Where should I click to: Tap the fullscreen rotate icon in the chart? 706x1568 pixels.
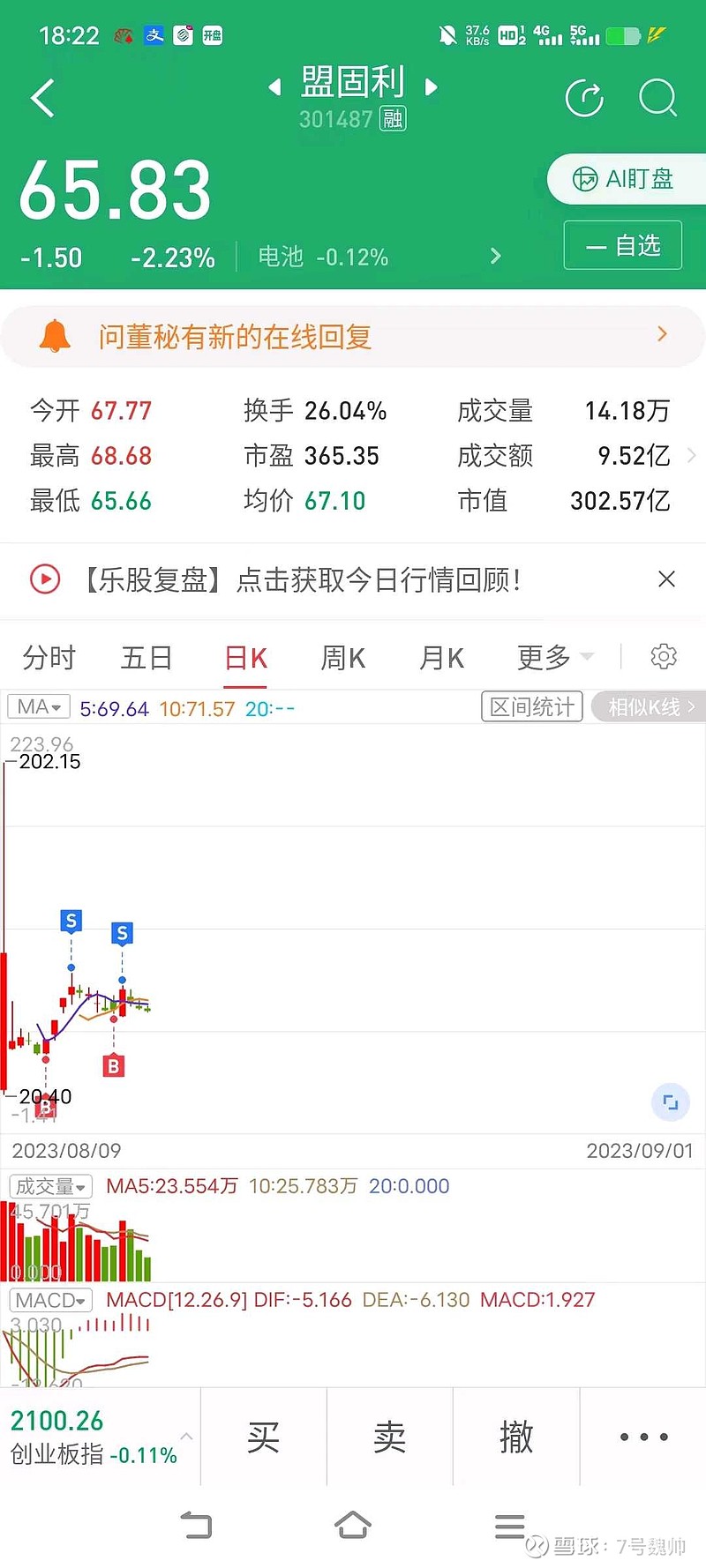(x=670, y=1102)
